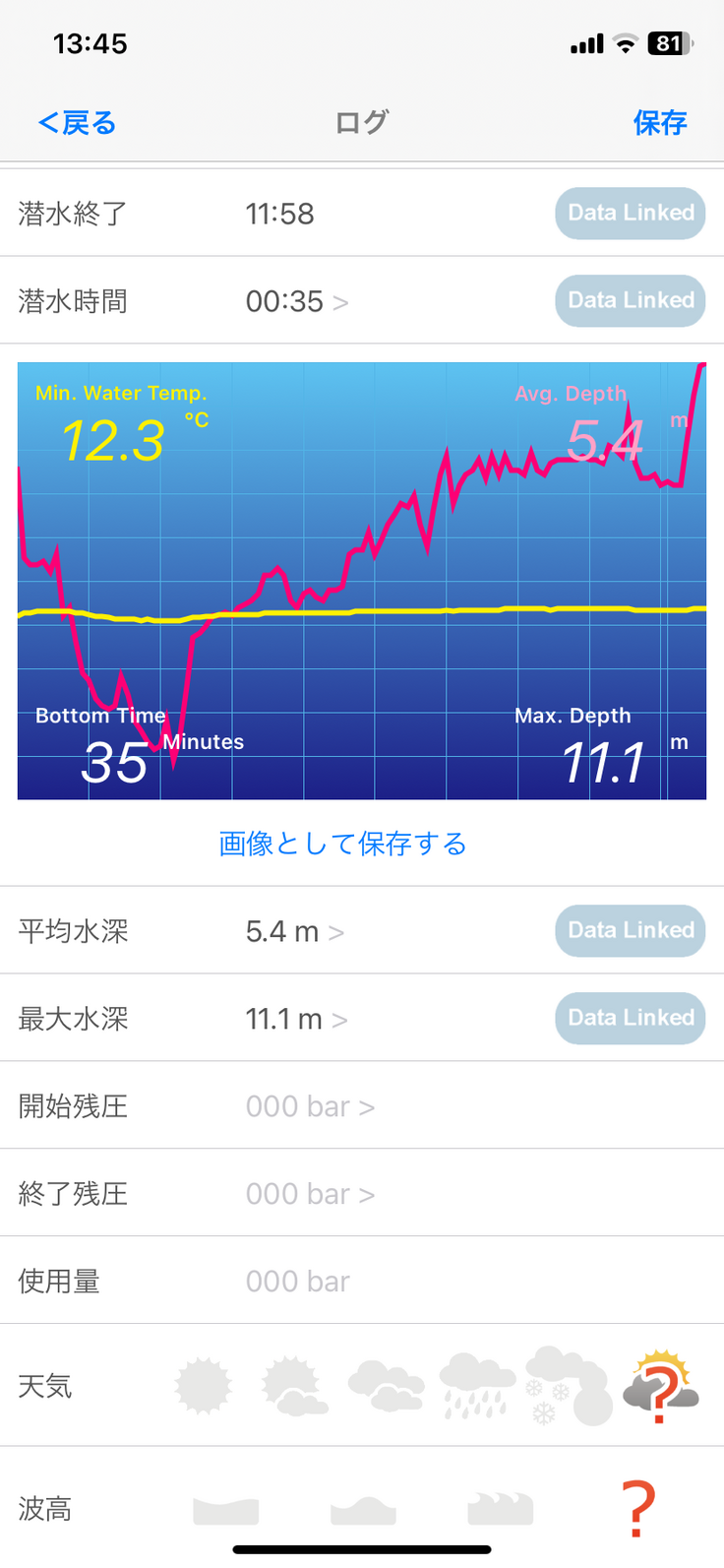Select rainy weather icon
The height and width of the screenshot is (1568, 724).
point(477,1386)
